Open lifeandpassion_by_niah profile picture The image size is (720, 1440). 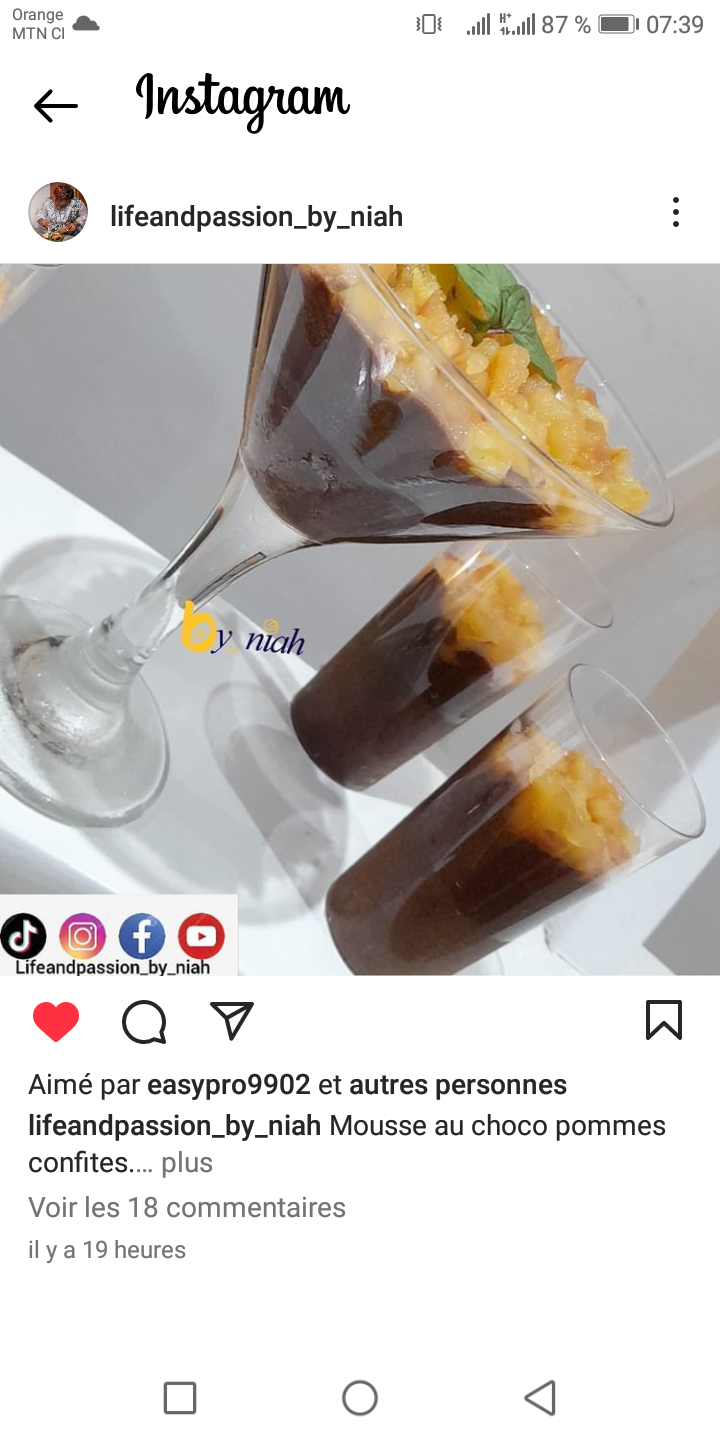coord(58,212)
